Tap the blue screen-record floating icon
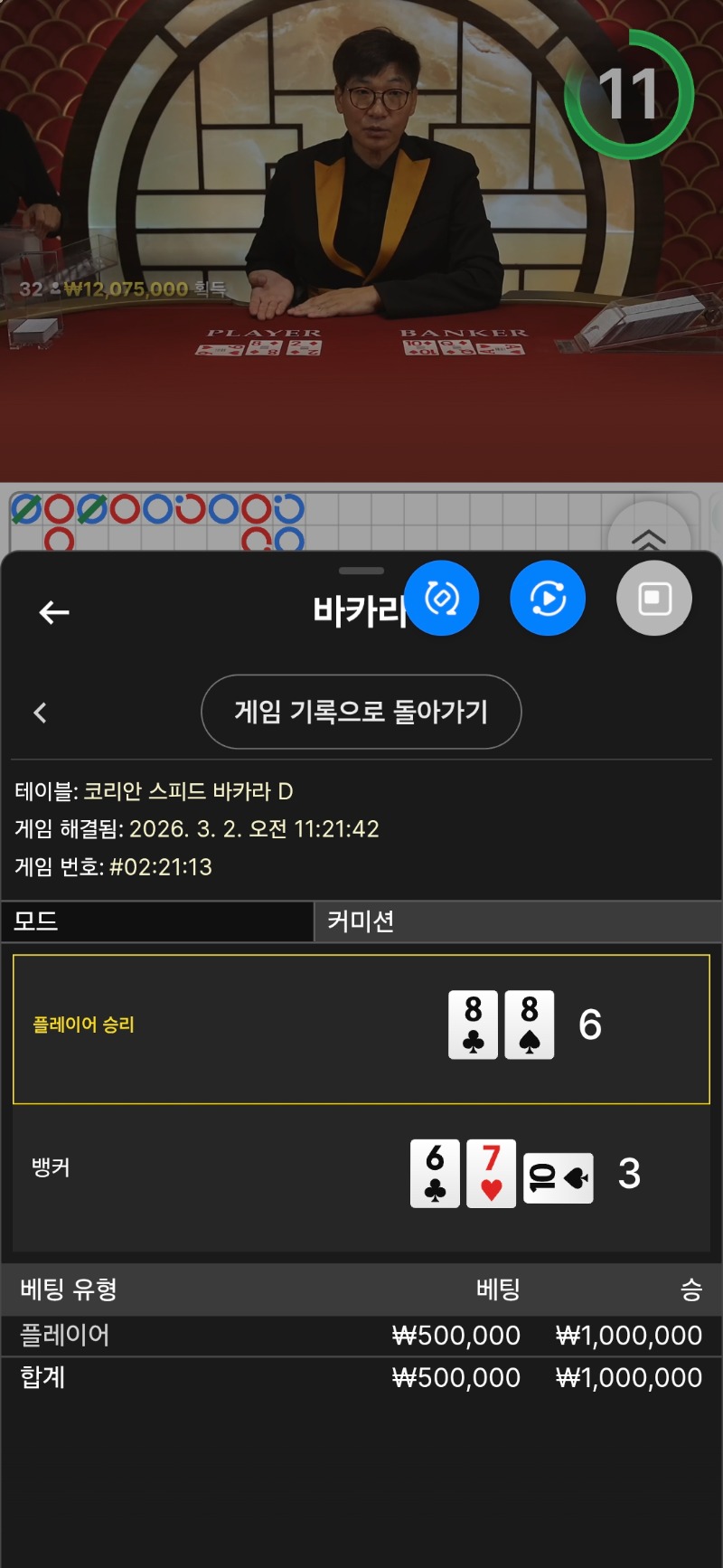Screen dimensions: 723x1568 [548, 599]
